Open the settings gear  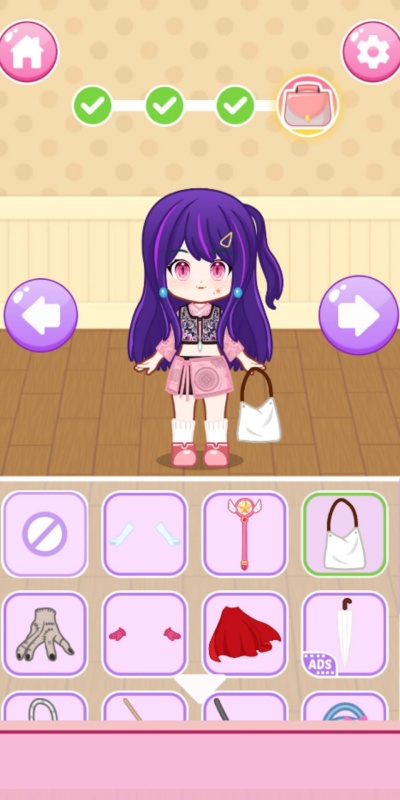coord(372,51)
